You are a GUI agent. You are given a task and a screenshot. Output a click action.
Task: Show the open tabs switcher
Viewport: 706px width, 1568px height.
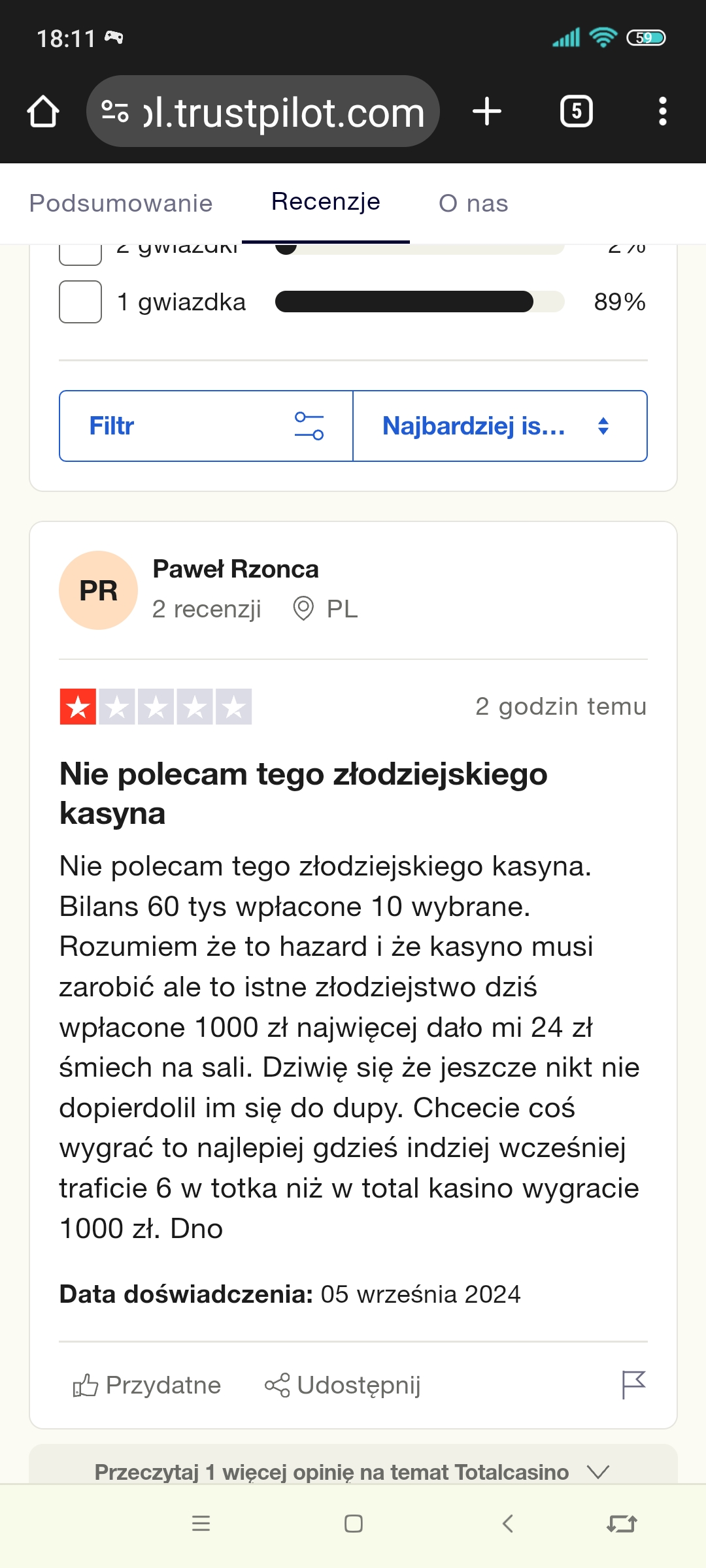point(576,112)
